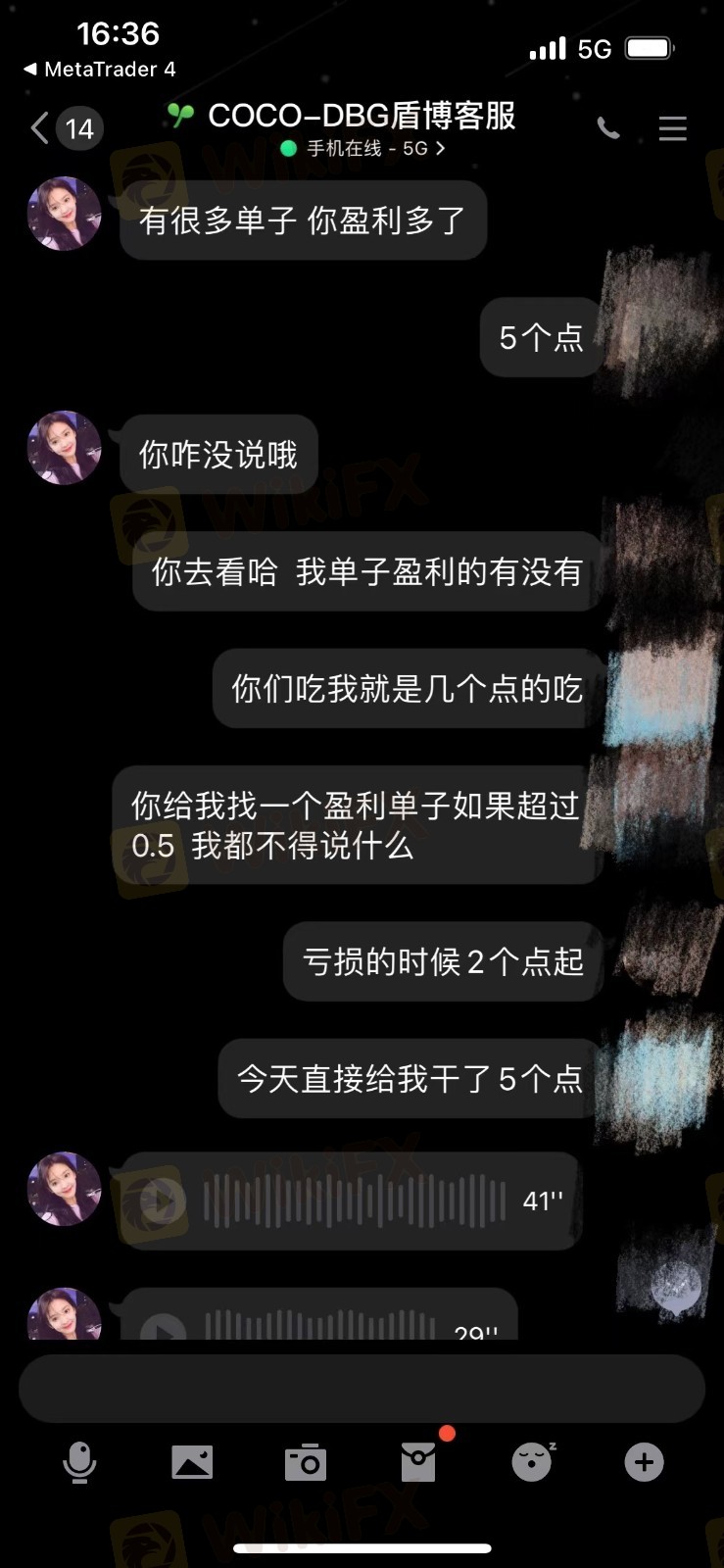Open the emoji sticker panel
The height and width of the screenshot is (1568, 724).
(533, 1462)
